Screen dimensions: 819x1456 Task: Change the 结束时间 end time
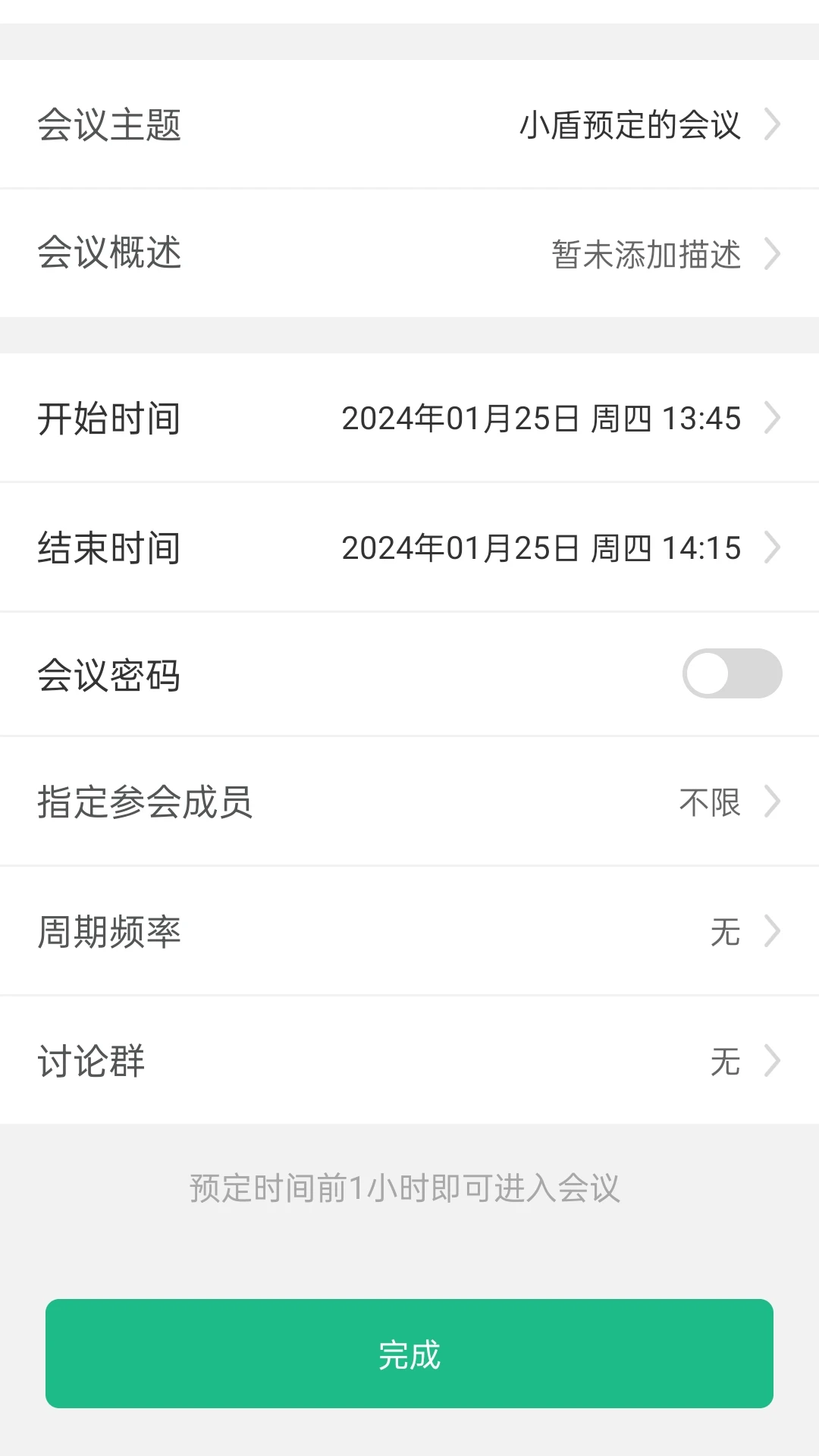[x=409, y=548]
